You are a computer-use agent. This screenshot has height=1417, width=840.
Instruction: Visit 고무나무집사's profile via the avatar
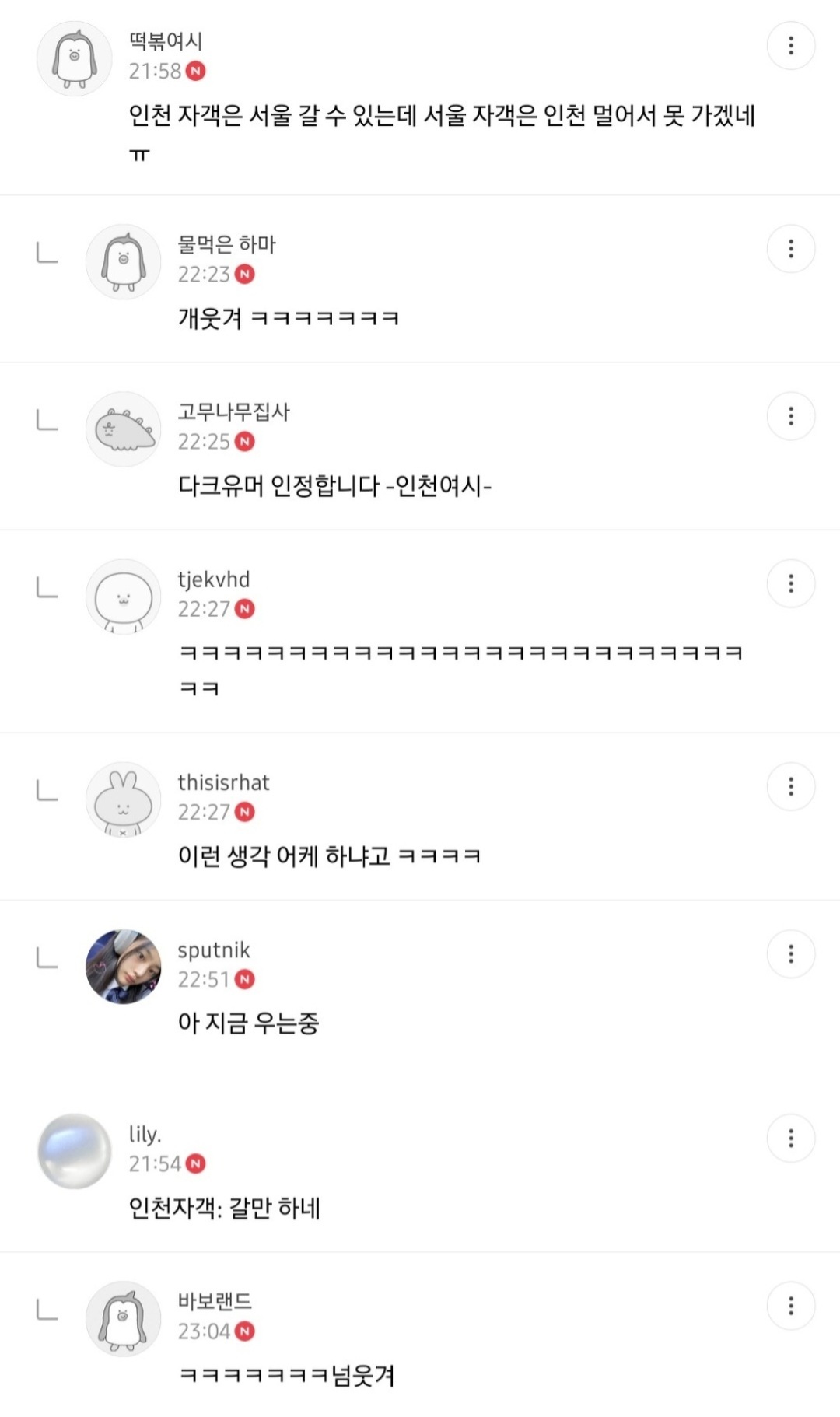(x=123, y=429)
